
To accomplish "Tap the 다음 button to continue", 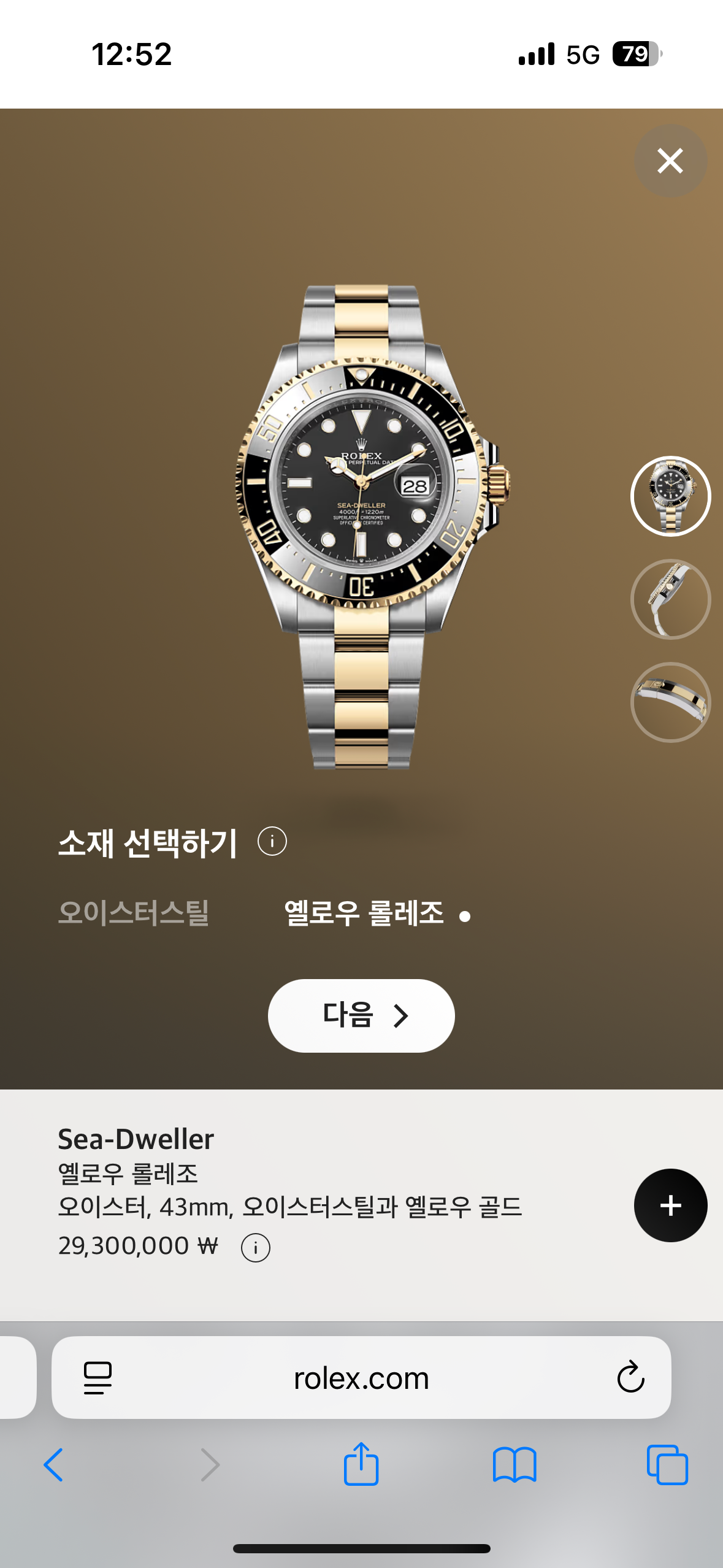I will click(x=361, y=1016).
